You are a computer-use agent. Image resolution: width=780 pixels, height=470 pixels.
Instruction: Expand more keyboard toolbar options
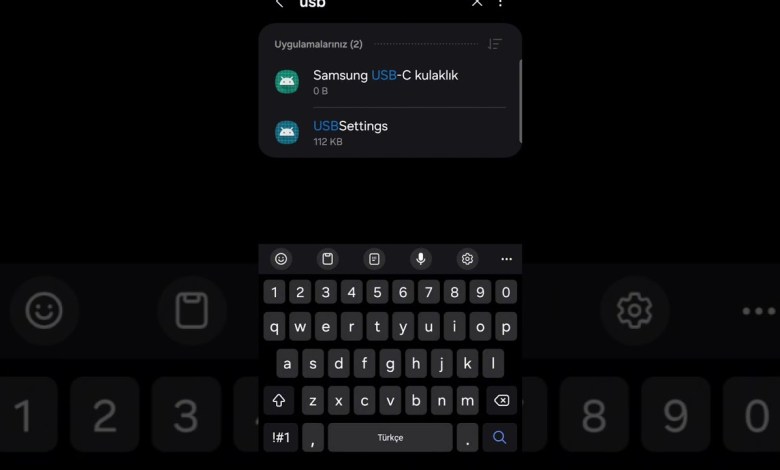(x=506, y=259)
